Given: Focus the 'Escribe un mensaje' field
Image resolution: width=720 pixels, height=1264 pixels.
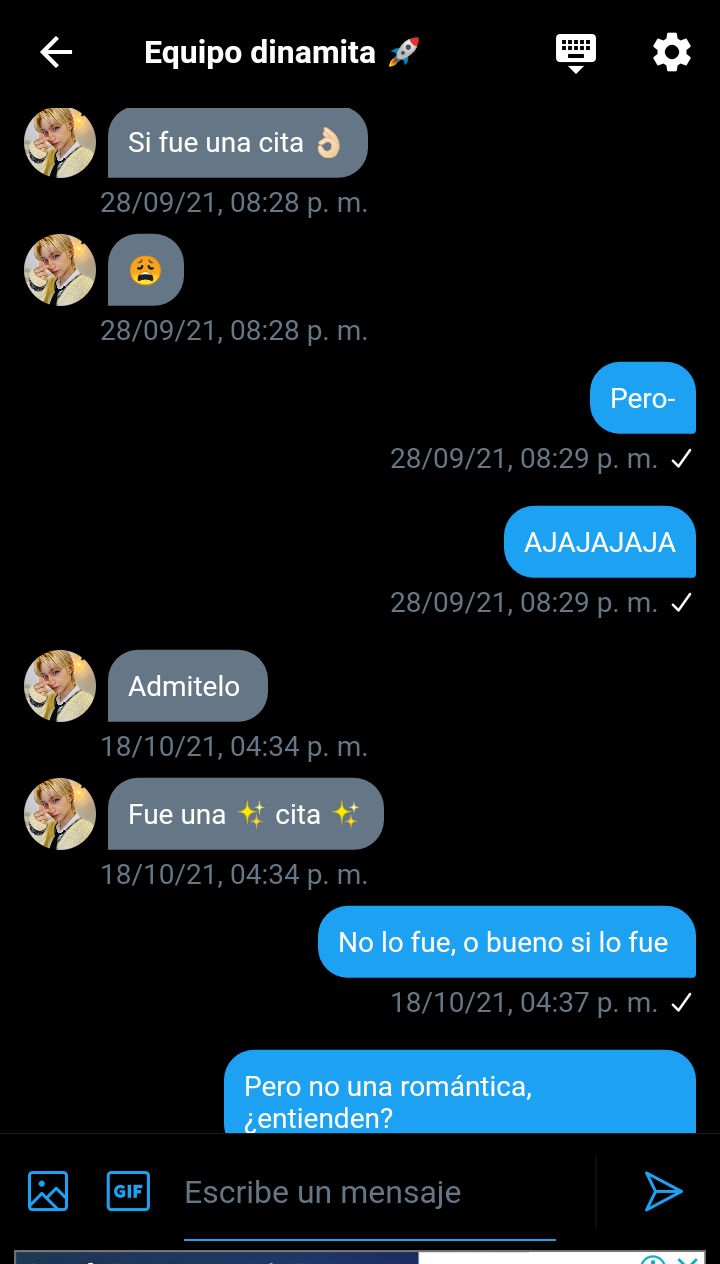Looking at the screenshot, I should [370, 1192].
